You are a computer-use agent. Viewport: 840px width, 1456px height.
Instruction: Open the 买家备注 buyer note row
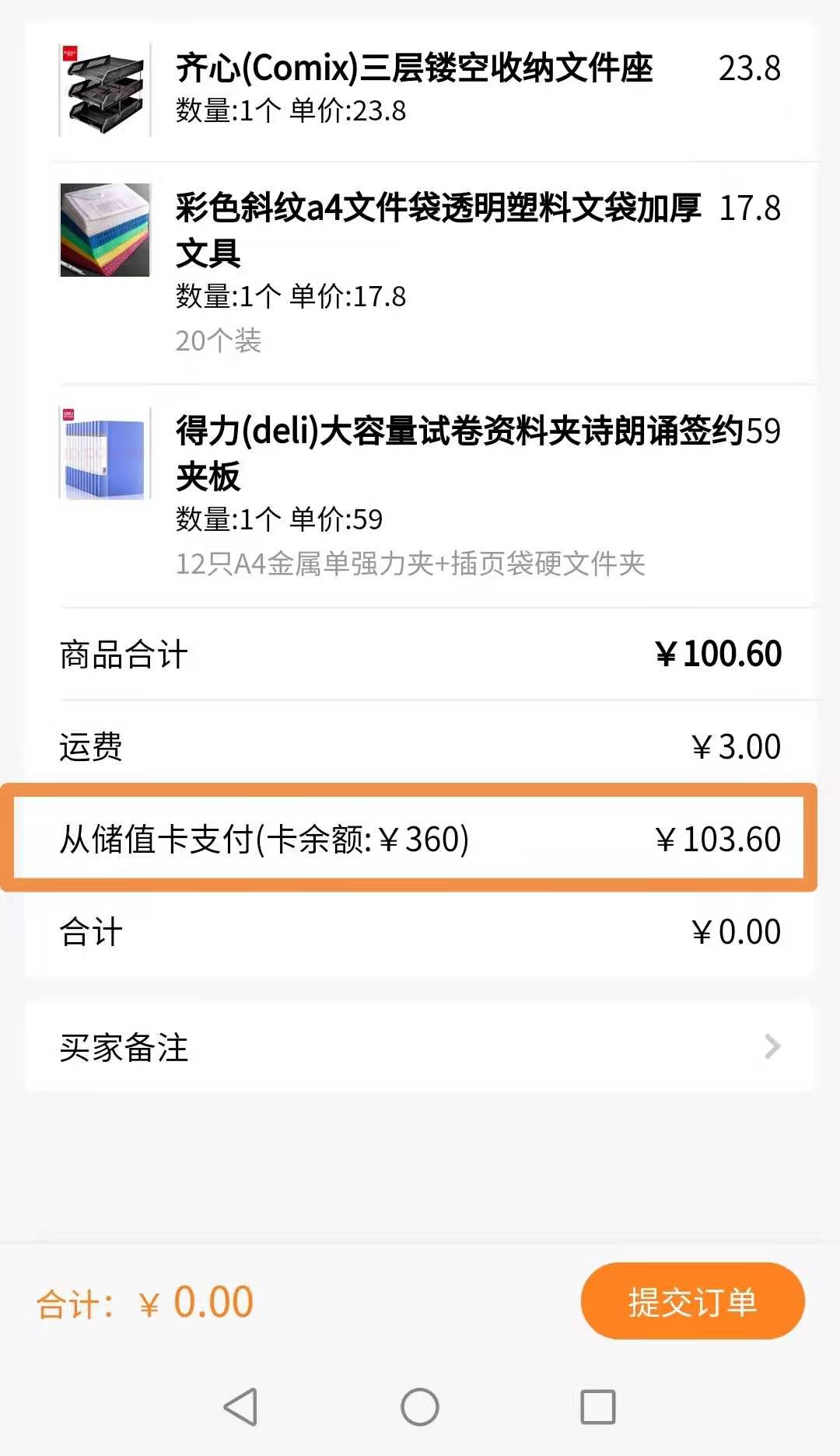(420, 1047)
